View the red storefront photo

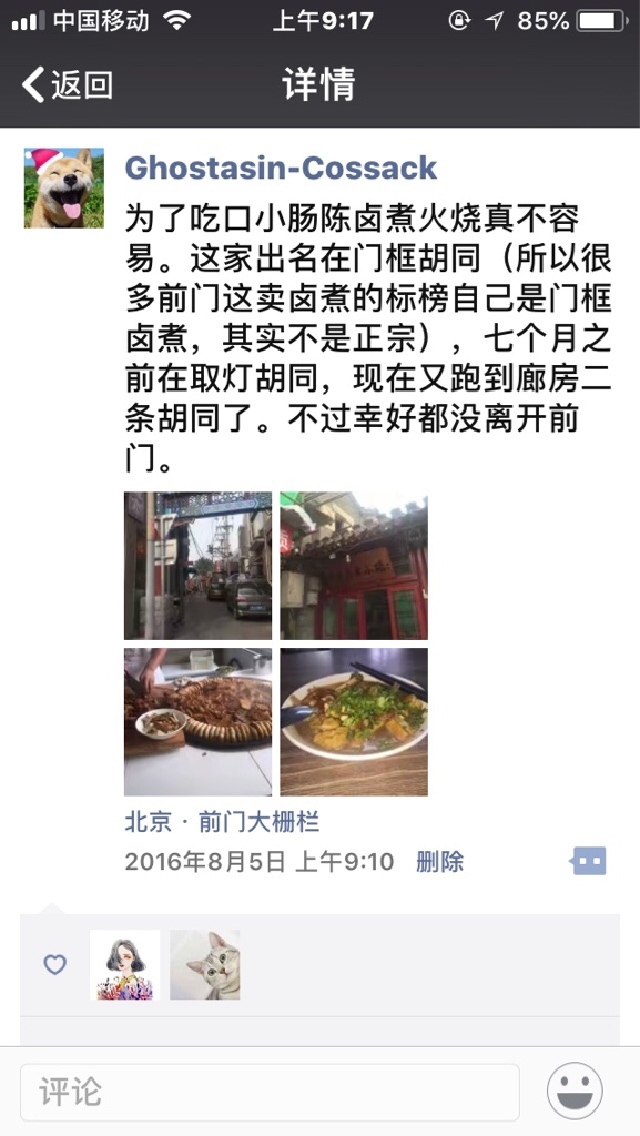pyautogui.click(x=354, y=565)
